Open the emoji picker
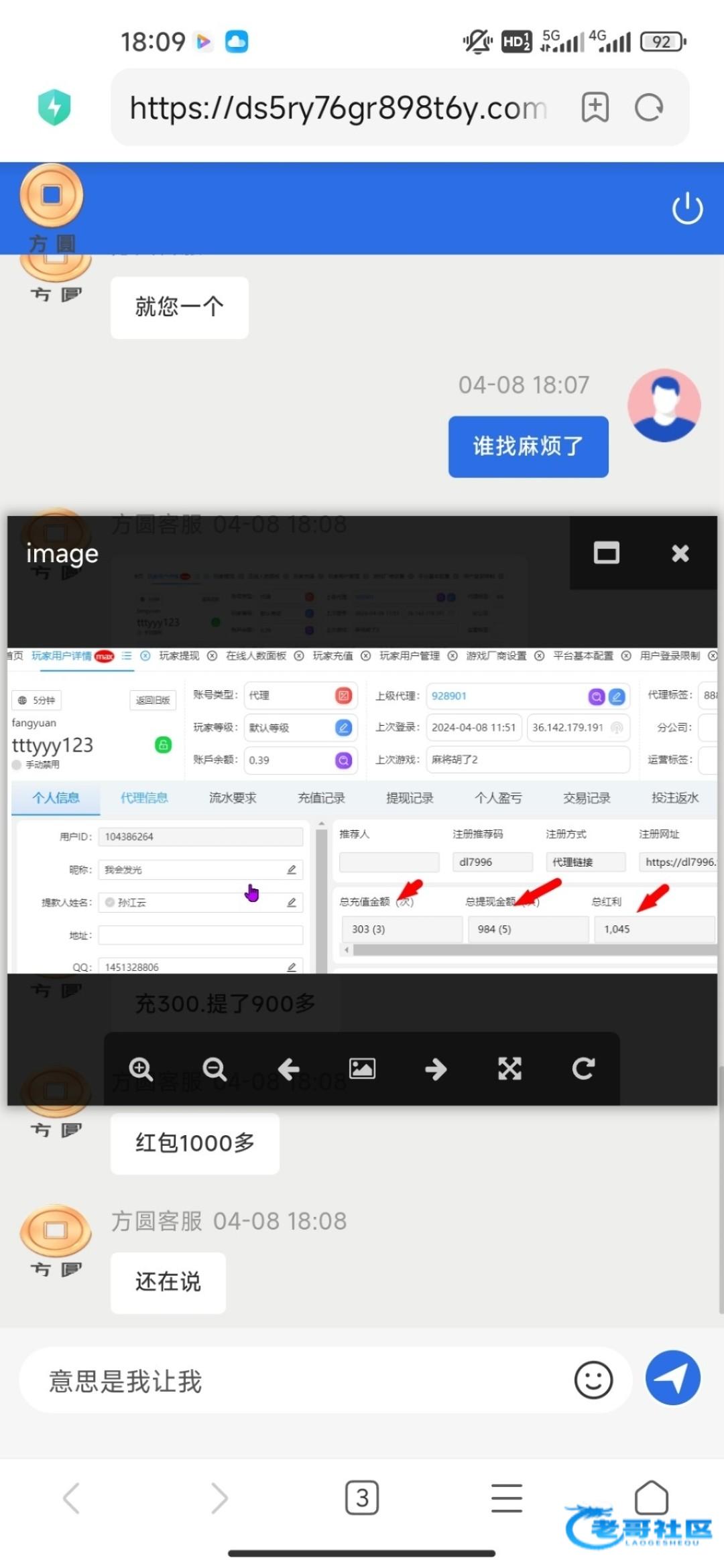The image size is (724, 1568). point(593,1380)
